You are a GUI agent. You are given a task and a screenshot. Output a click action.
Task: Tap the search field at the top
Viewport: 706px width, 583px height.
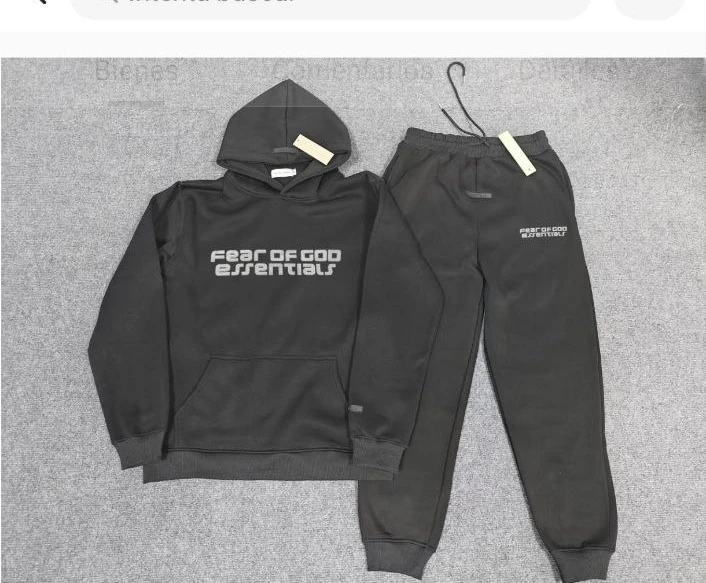[330, 6]
